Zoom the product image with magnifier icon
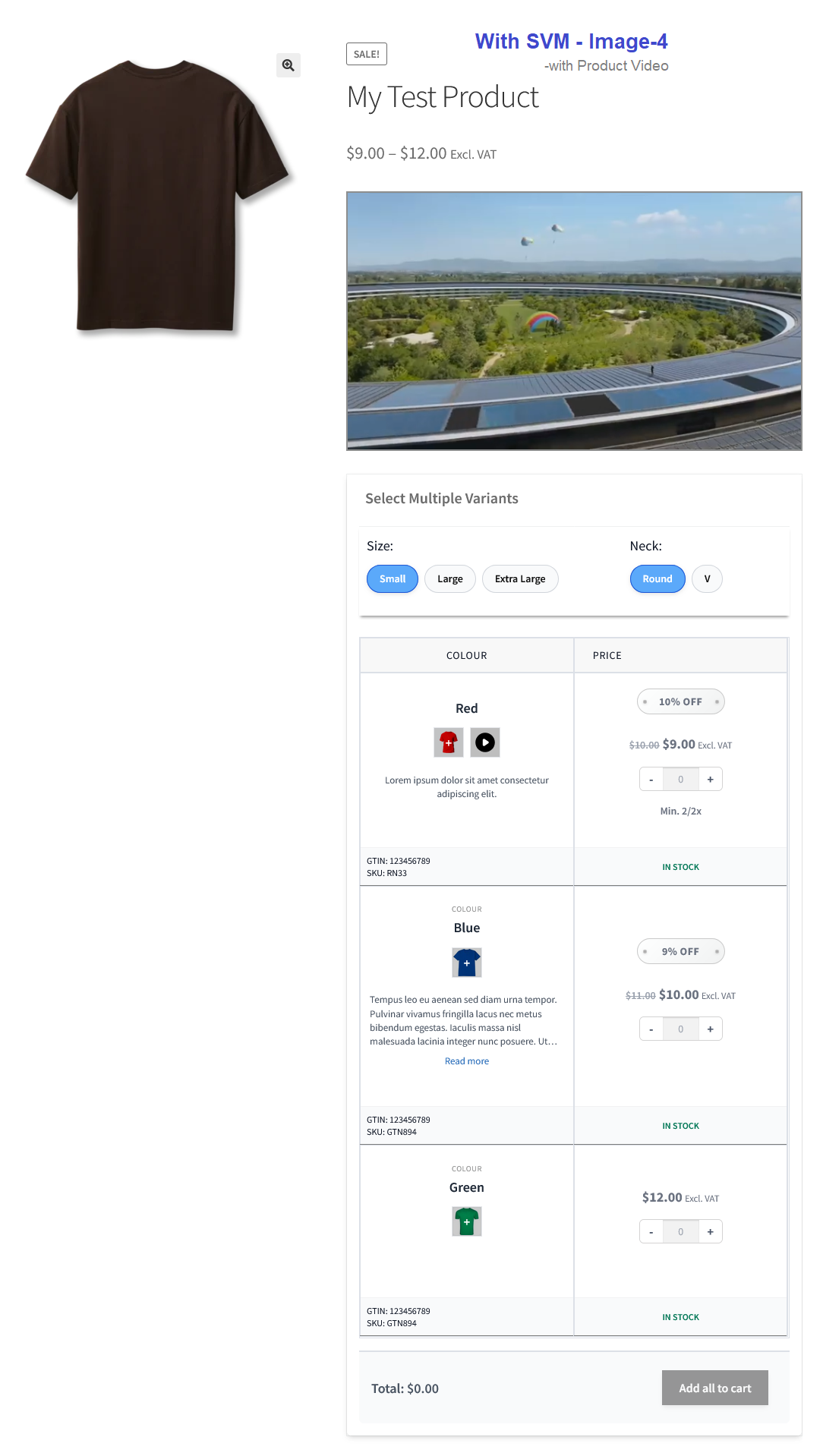 [289, 65]
